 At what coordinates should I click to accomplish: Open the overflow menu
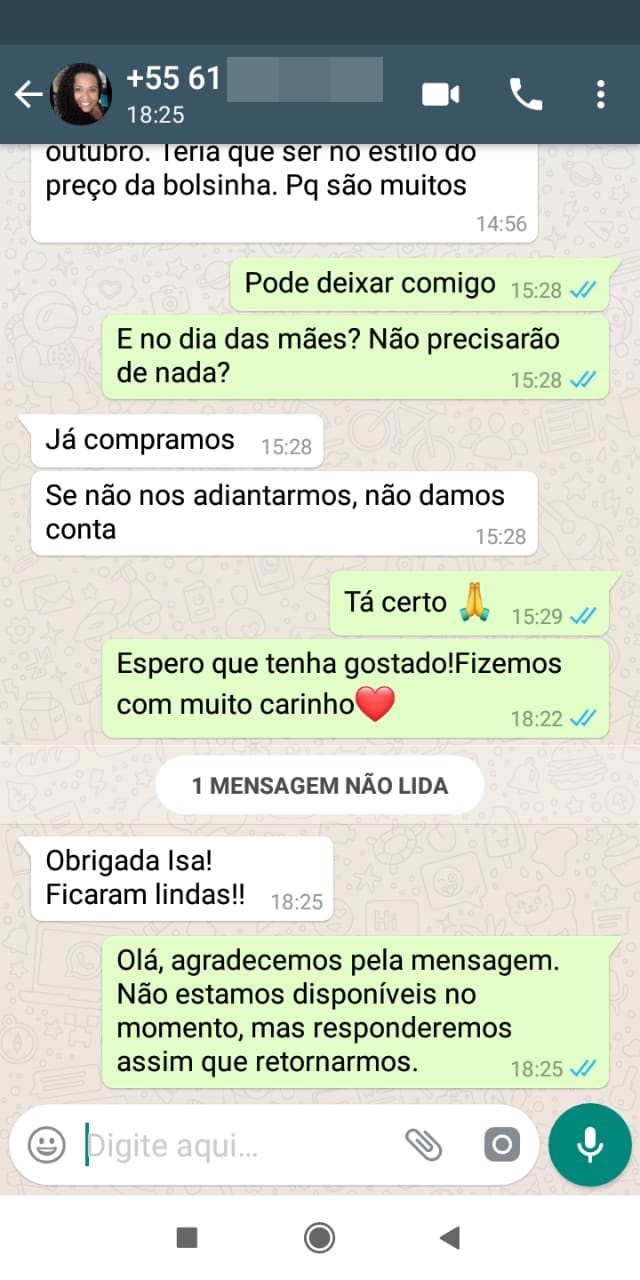(600, 95)
